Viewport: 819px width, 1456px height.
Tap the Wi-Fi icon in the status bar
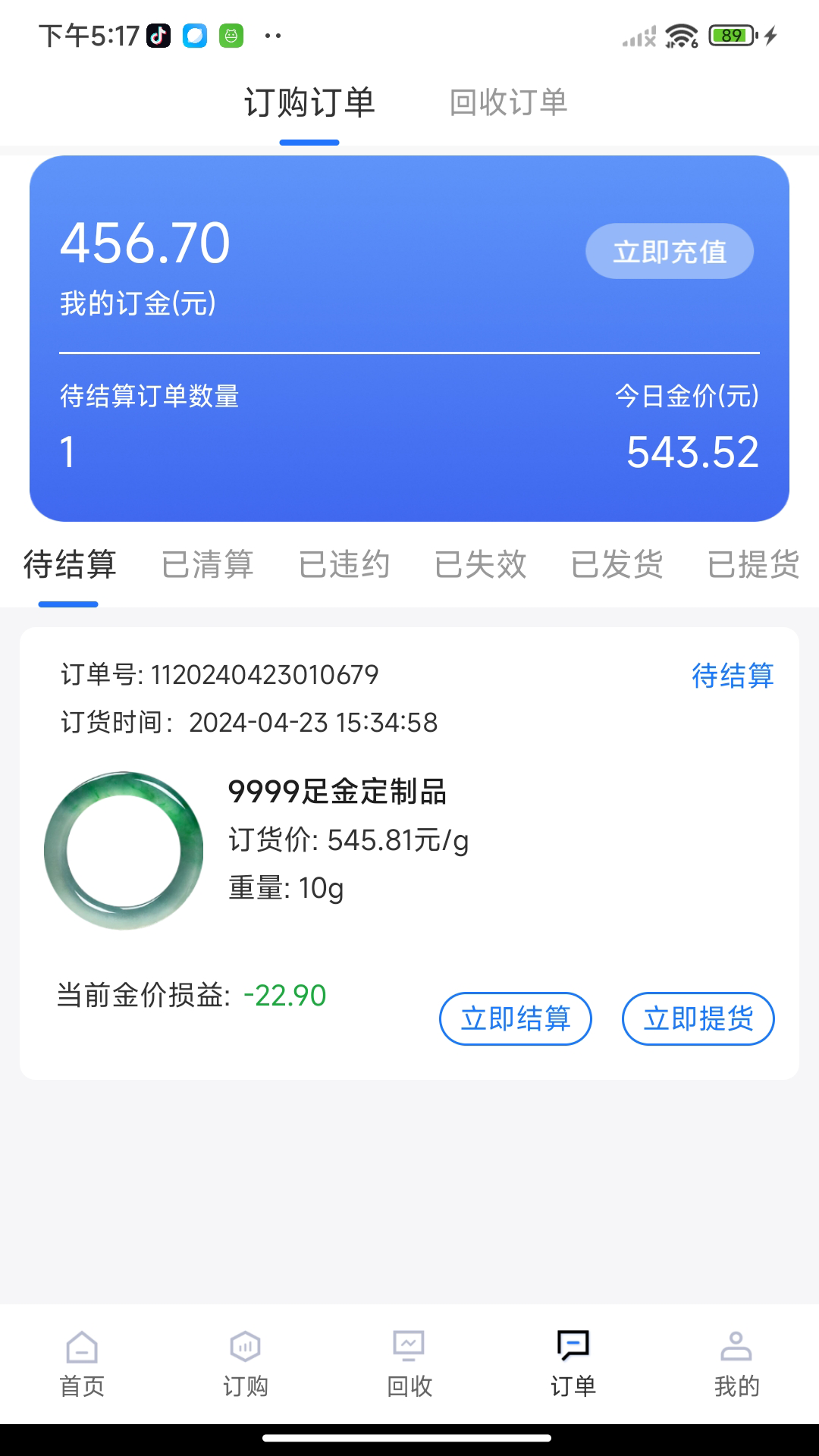(x=682, y=34)
